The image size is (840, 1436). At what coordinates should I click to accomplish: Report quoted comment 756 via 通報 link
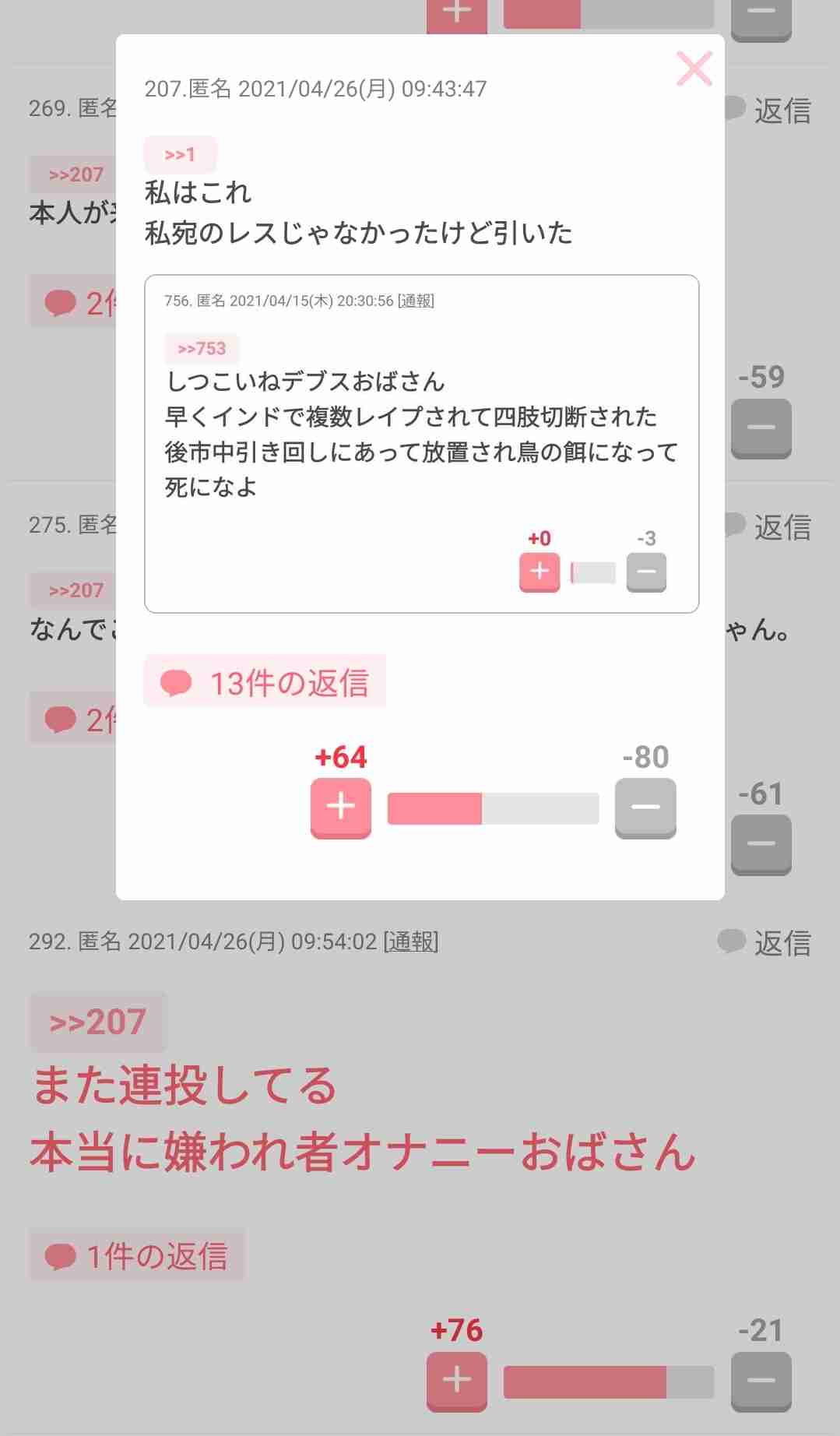pyautogui.click(x=416, y=301)
